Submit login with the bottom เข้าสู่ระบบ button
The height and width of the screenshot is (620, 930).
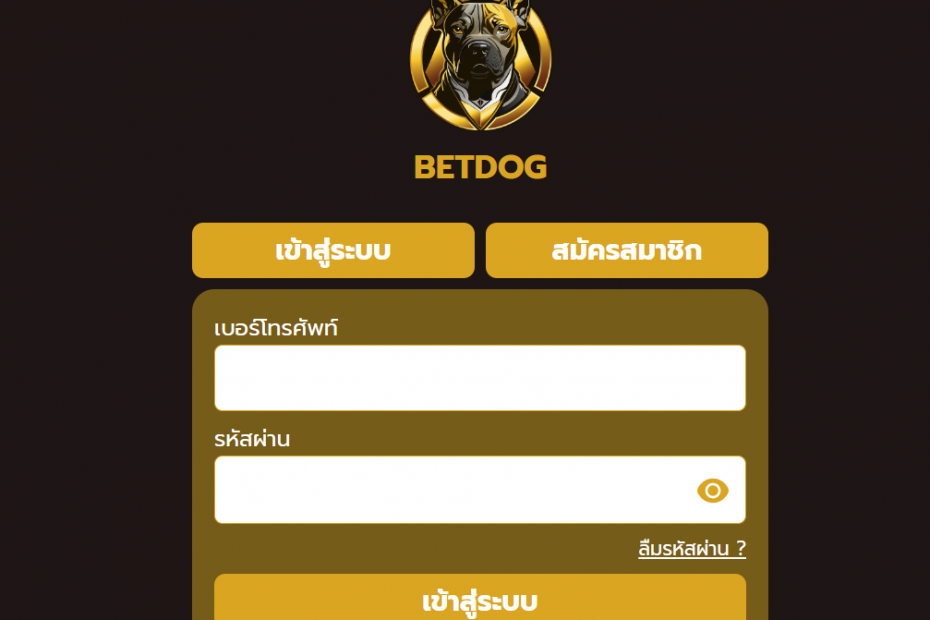480,600
